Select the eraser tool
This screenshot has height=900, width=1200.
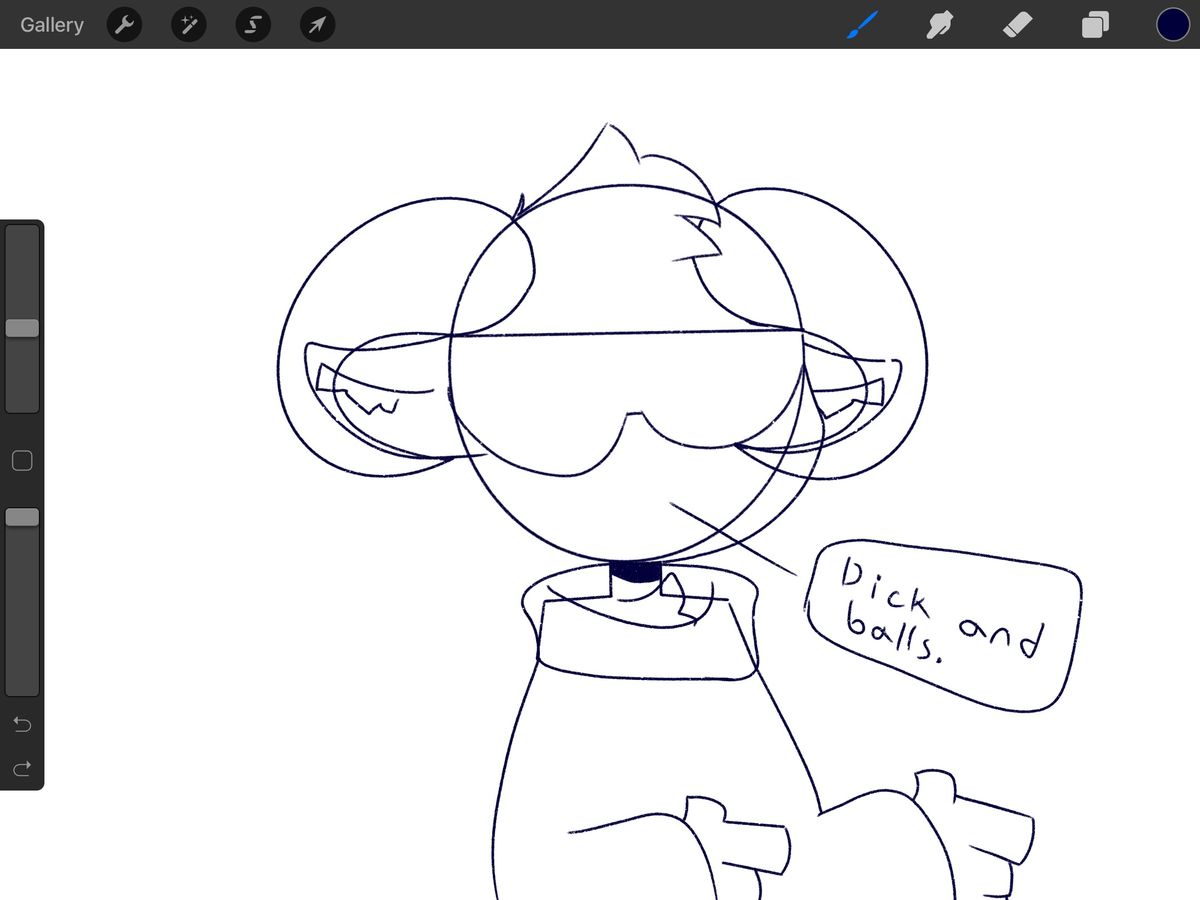click(x=1017, y=25)
